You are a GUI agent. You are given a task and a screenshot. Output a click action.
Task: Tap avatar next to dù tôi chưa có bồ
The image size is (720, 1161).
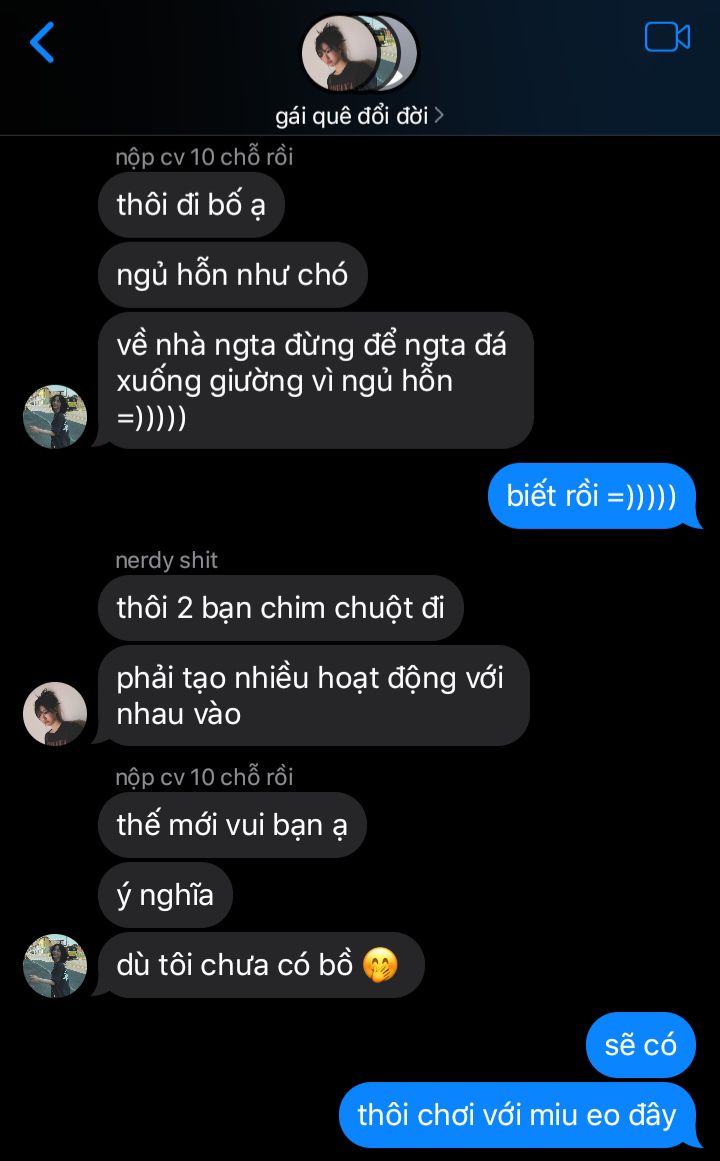coord(55,965)
